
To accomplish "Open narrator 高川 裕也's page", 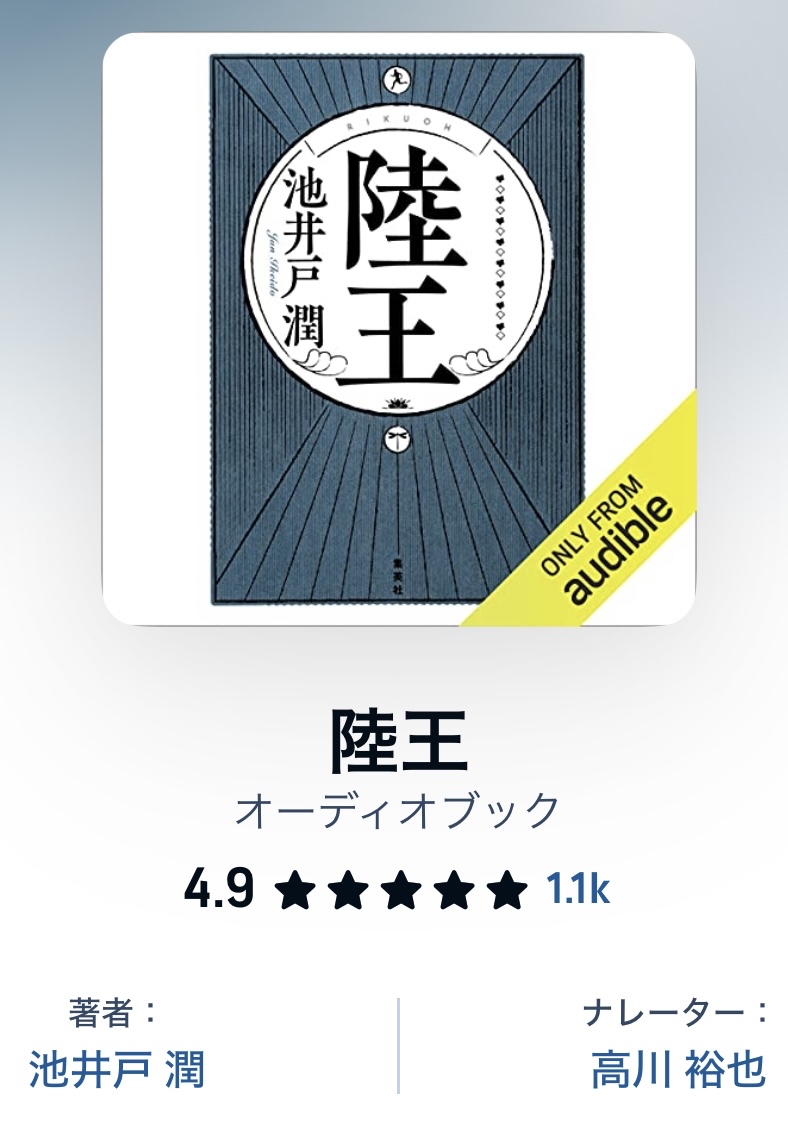I will coord(678,1069).
